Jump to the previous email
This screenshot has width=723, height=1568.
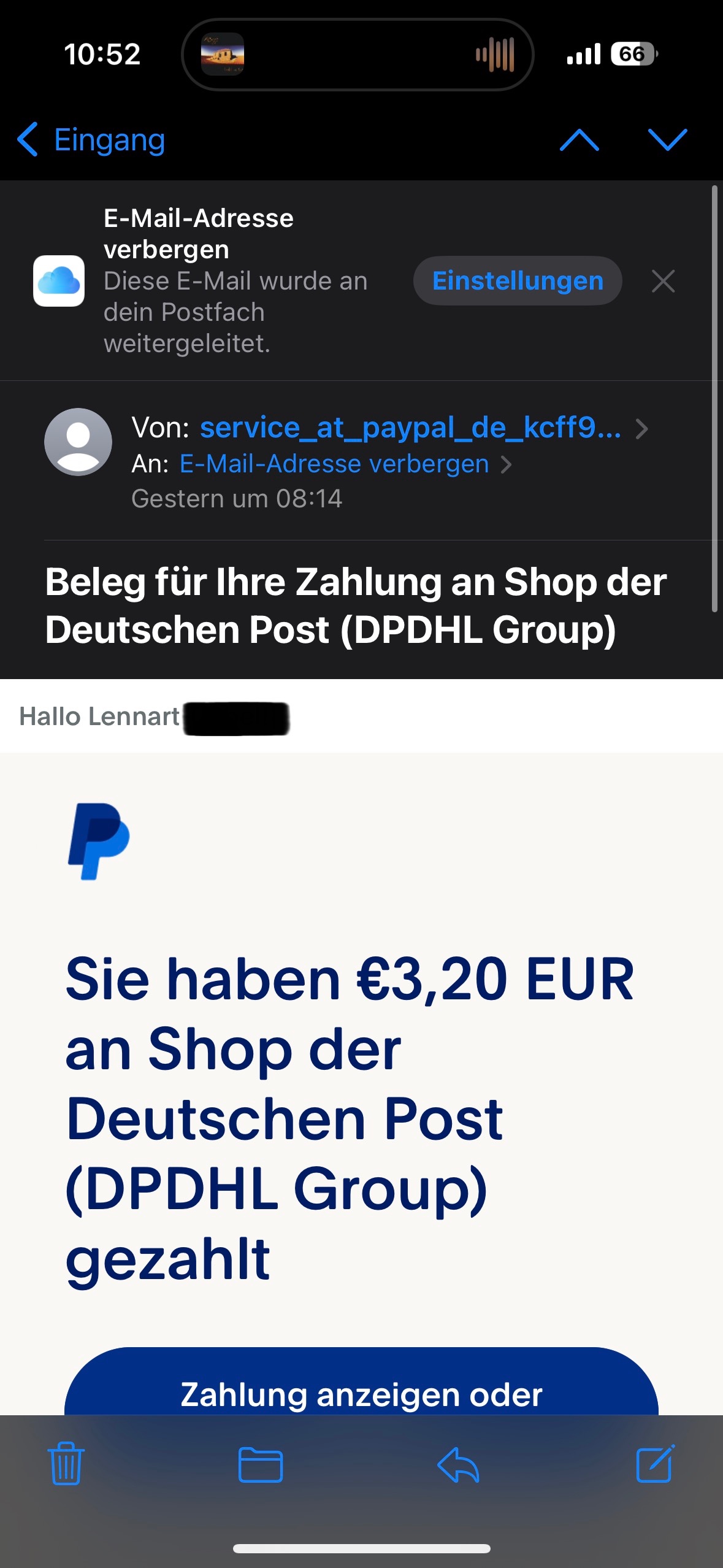pyautogui.click(x=579, y=140)
